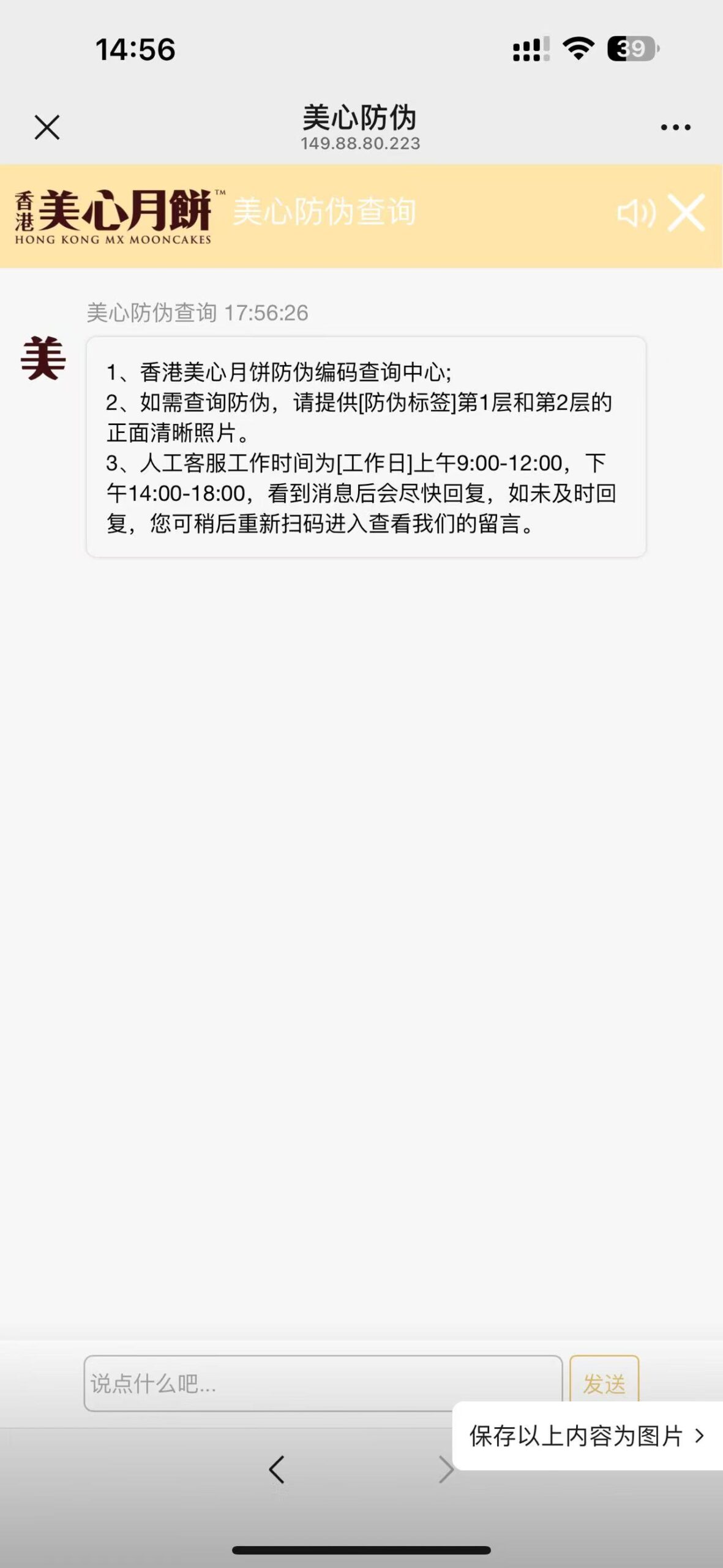This screenshot has height=1568, width=723.
Task: Dismiss the 美心防伪查询 chat window
Action: 687,213
